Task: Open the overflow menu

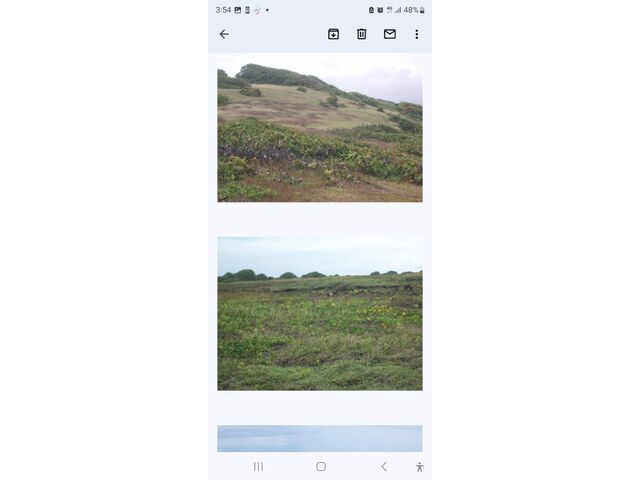Action: click(x=417, y=34)
